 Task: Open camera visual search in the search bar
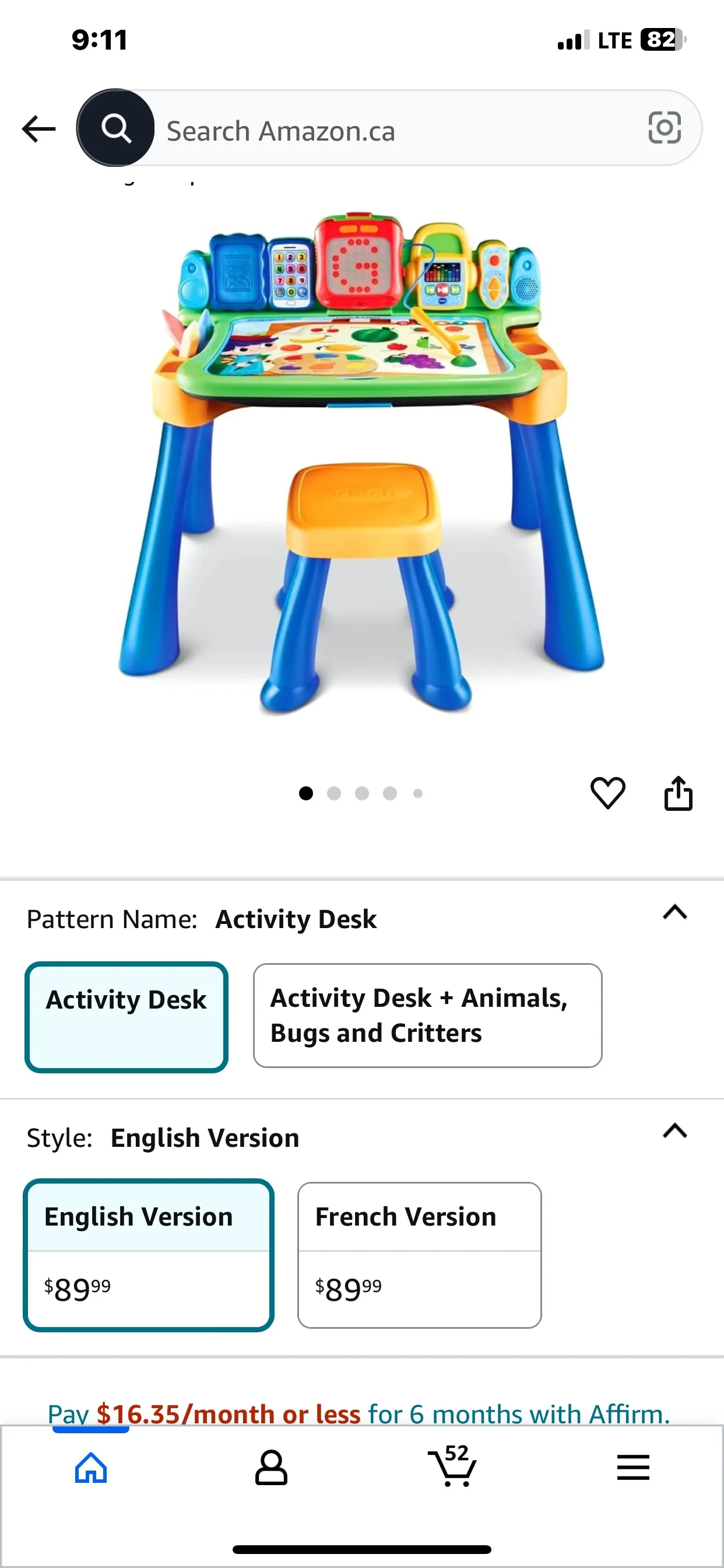click(x=665, y=129)
